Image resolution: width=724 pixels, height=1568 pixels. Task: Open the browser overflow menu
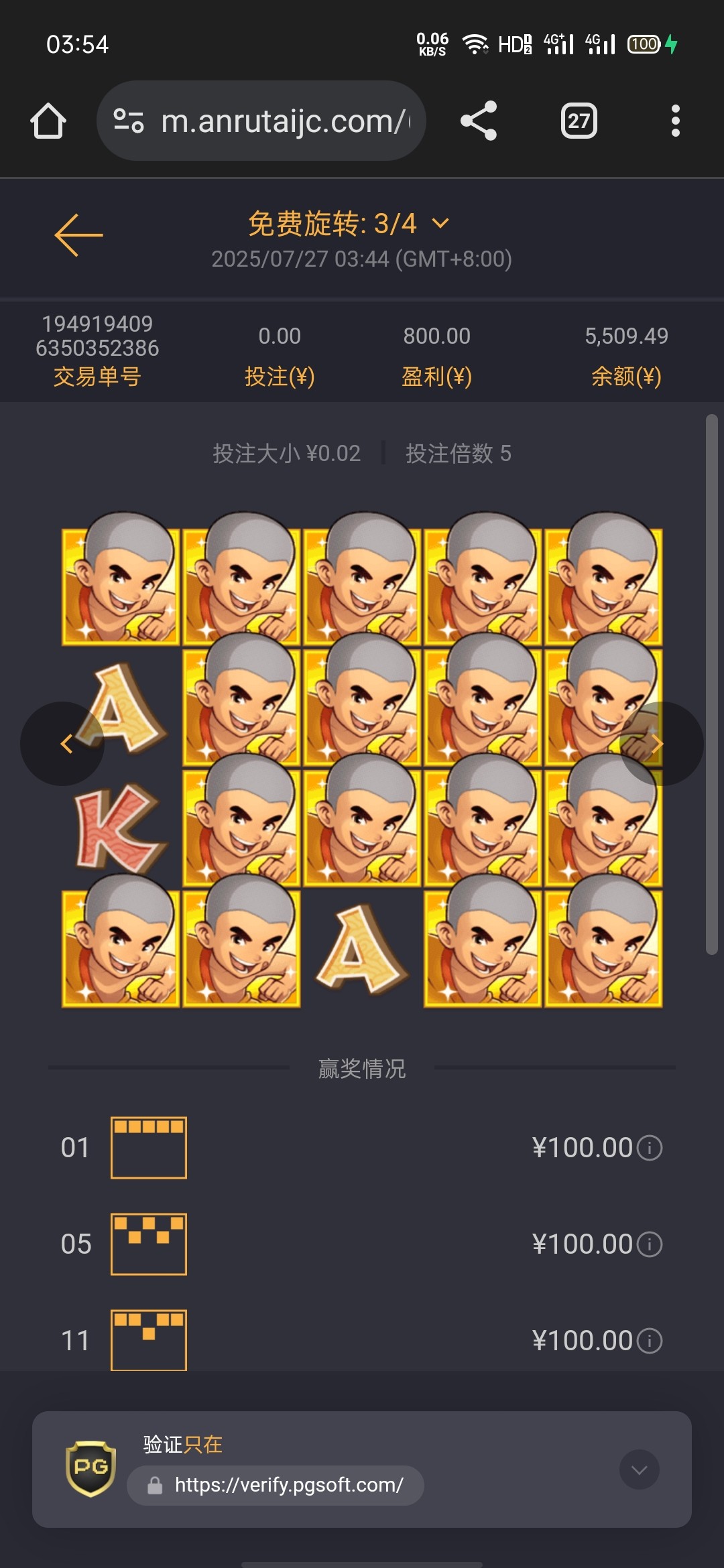click(x=675, y=121)
